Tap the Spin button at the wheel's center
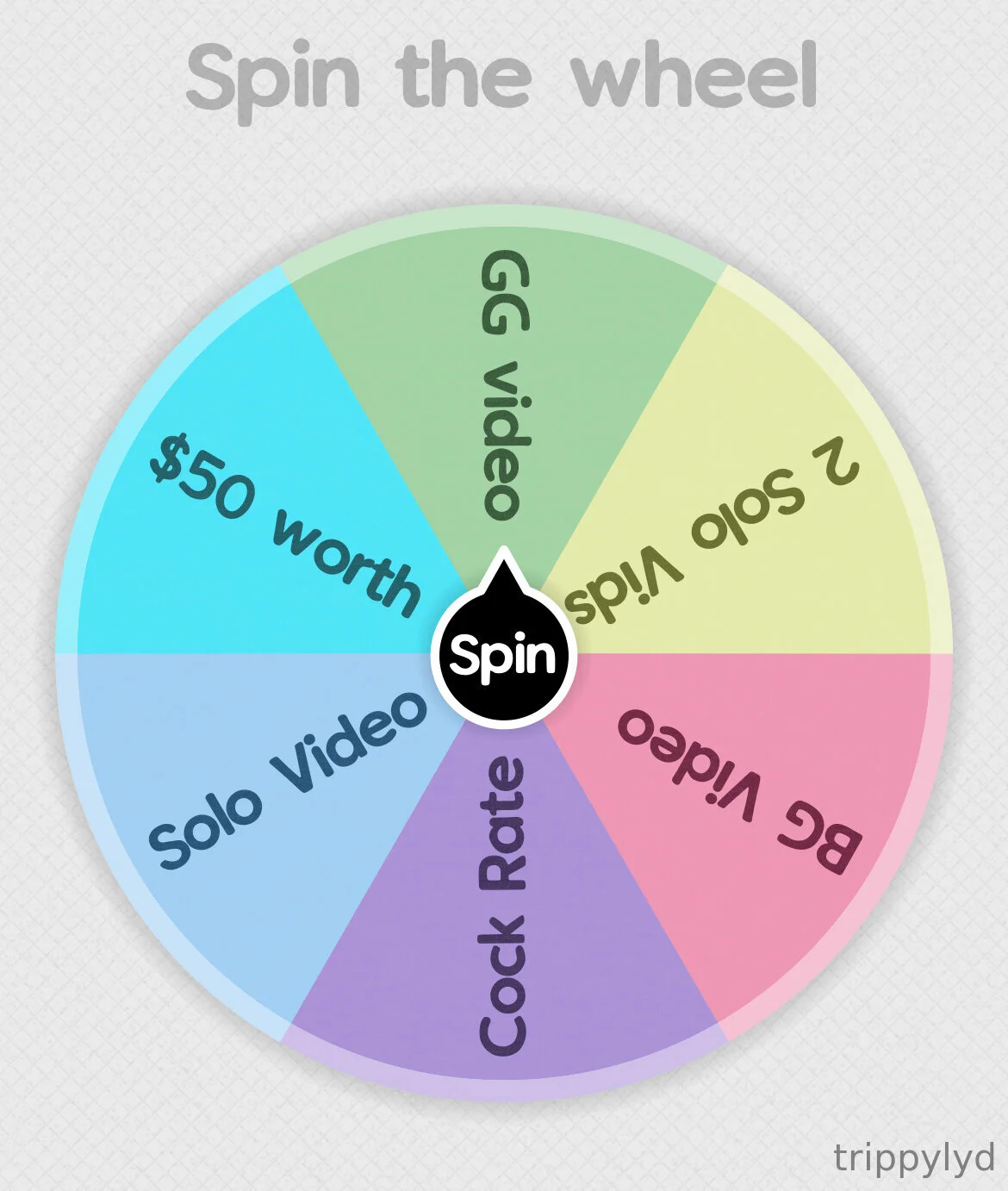The width and height of the screenshot is (1008, 1191). click(x=503, y=657)
